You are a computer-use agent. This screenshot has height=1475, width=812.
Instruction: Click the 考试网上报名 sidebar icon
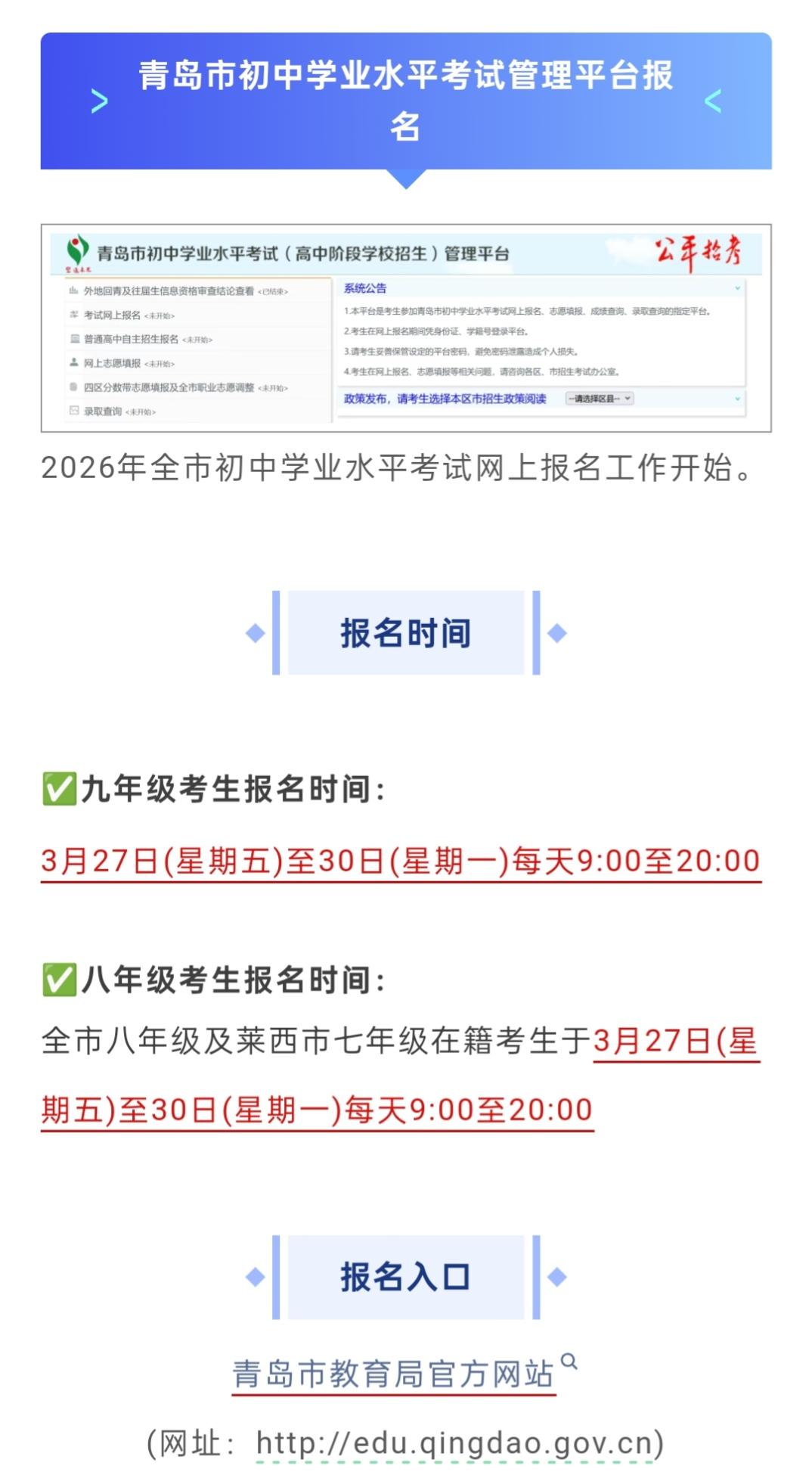[72, 315]
